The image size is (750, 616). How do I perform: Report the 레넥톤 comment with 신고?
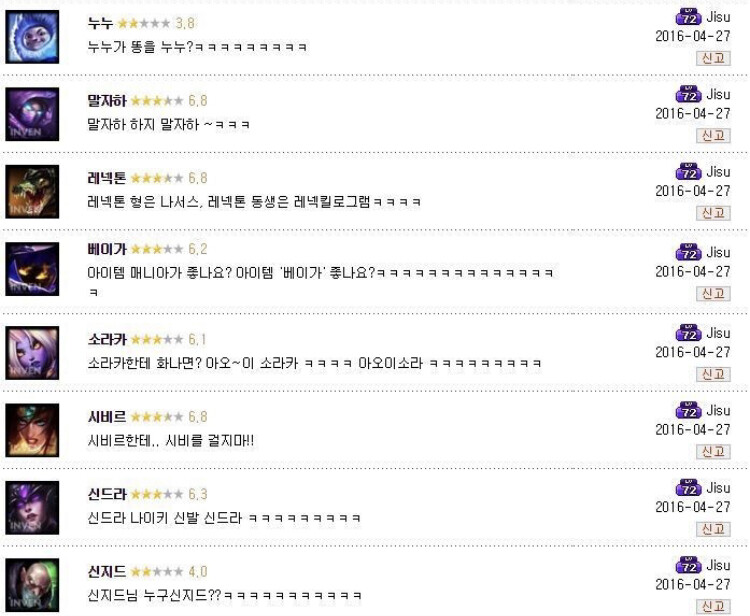tap(713, 213)
